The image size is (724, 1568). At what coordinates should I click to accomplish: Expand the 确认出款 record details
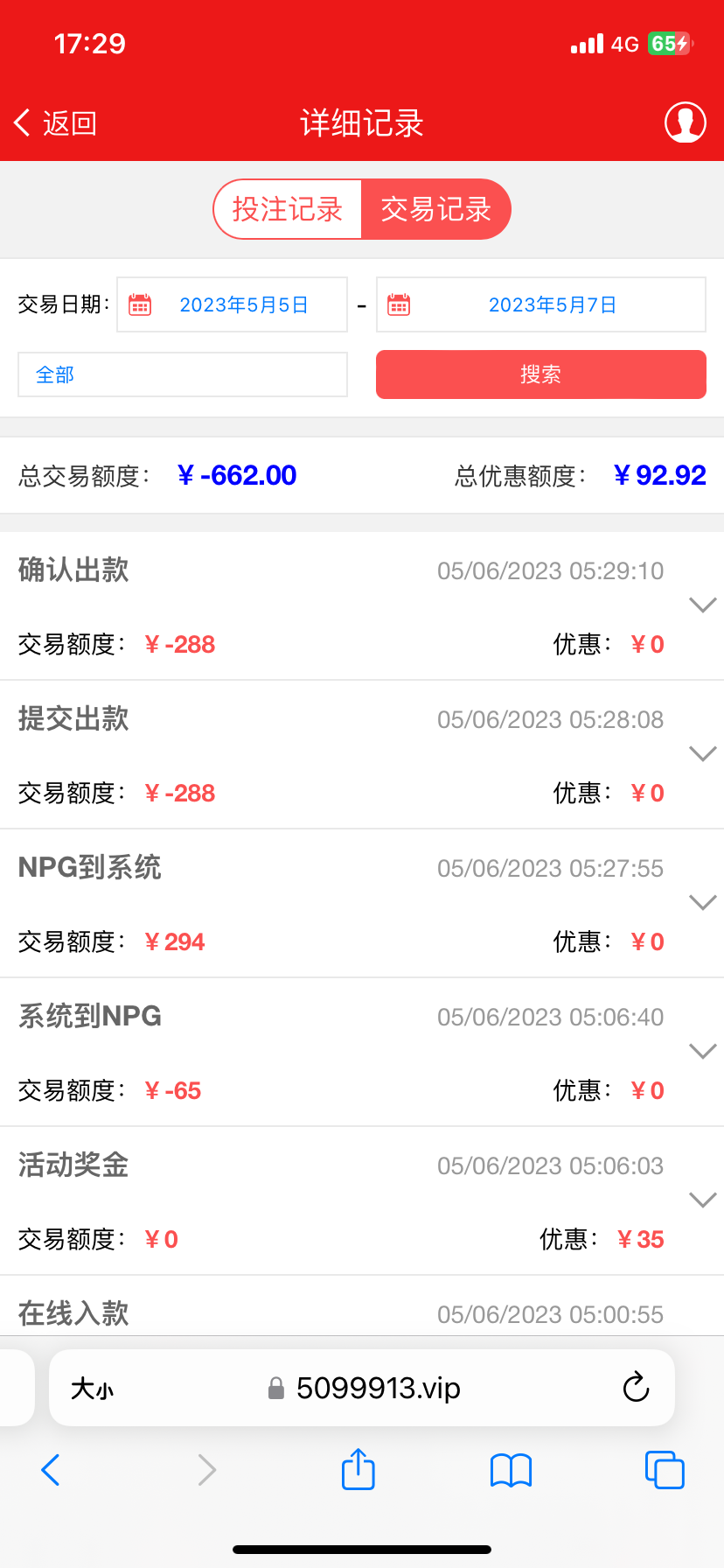(x=702, y=604)
